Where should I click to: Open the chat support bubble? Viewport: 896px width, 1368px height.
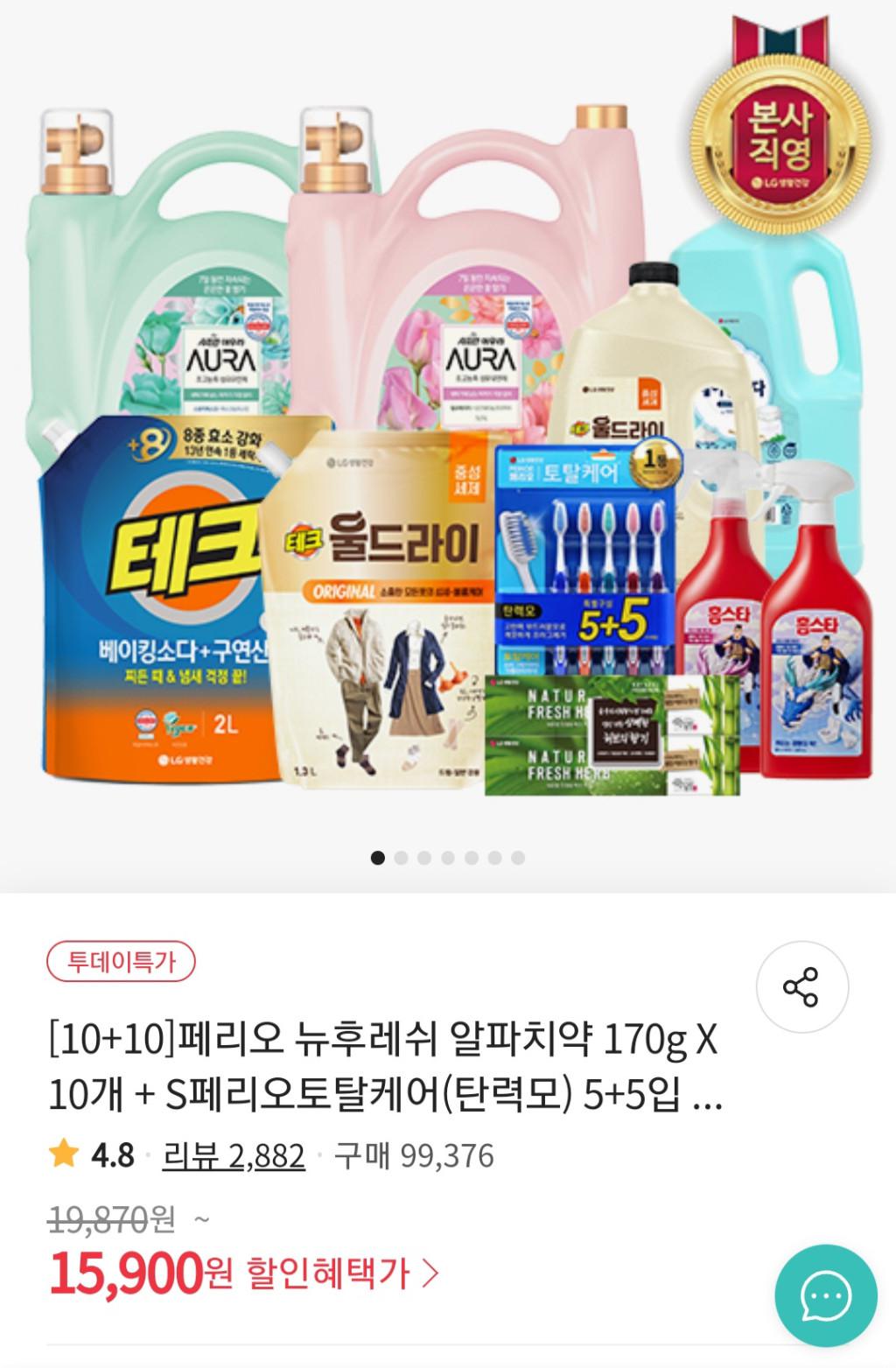pyautogui.click(x=825, y=1294)
